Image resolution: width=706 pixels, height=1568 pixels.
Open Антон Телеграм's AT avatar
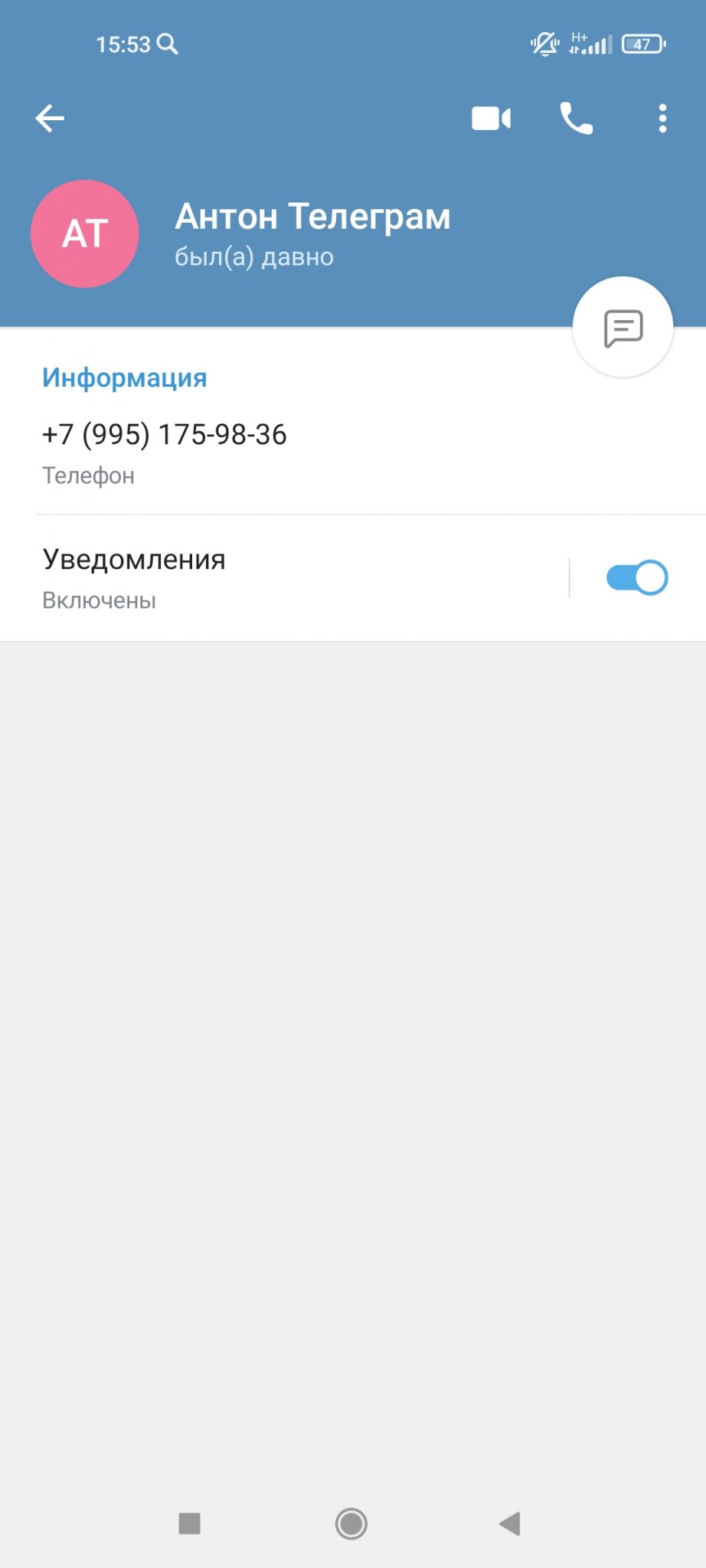(x=85, y=234)
